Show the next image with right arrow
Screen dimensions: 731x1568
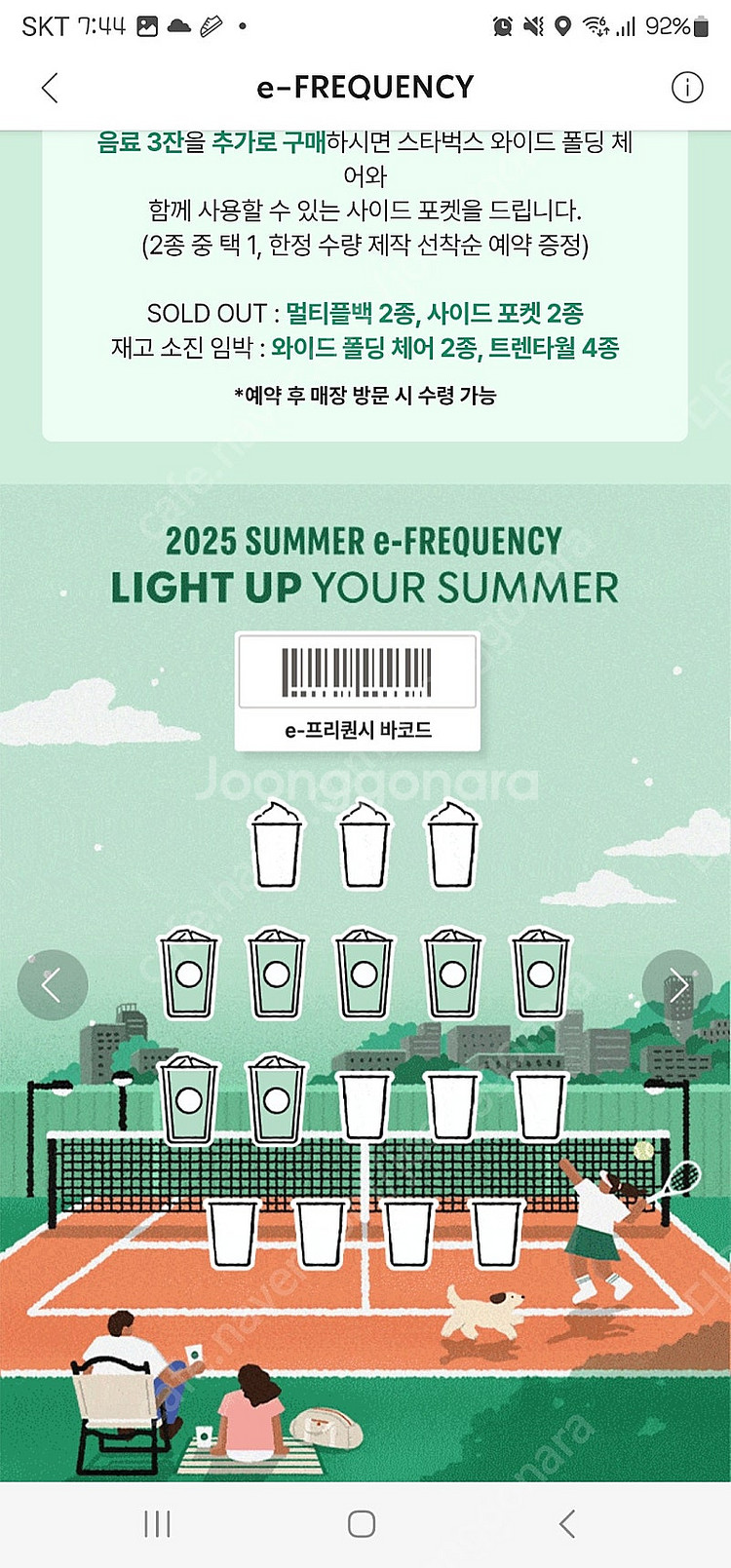click(x=677, y=985)
